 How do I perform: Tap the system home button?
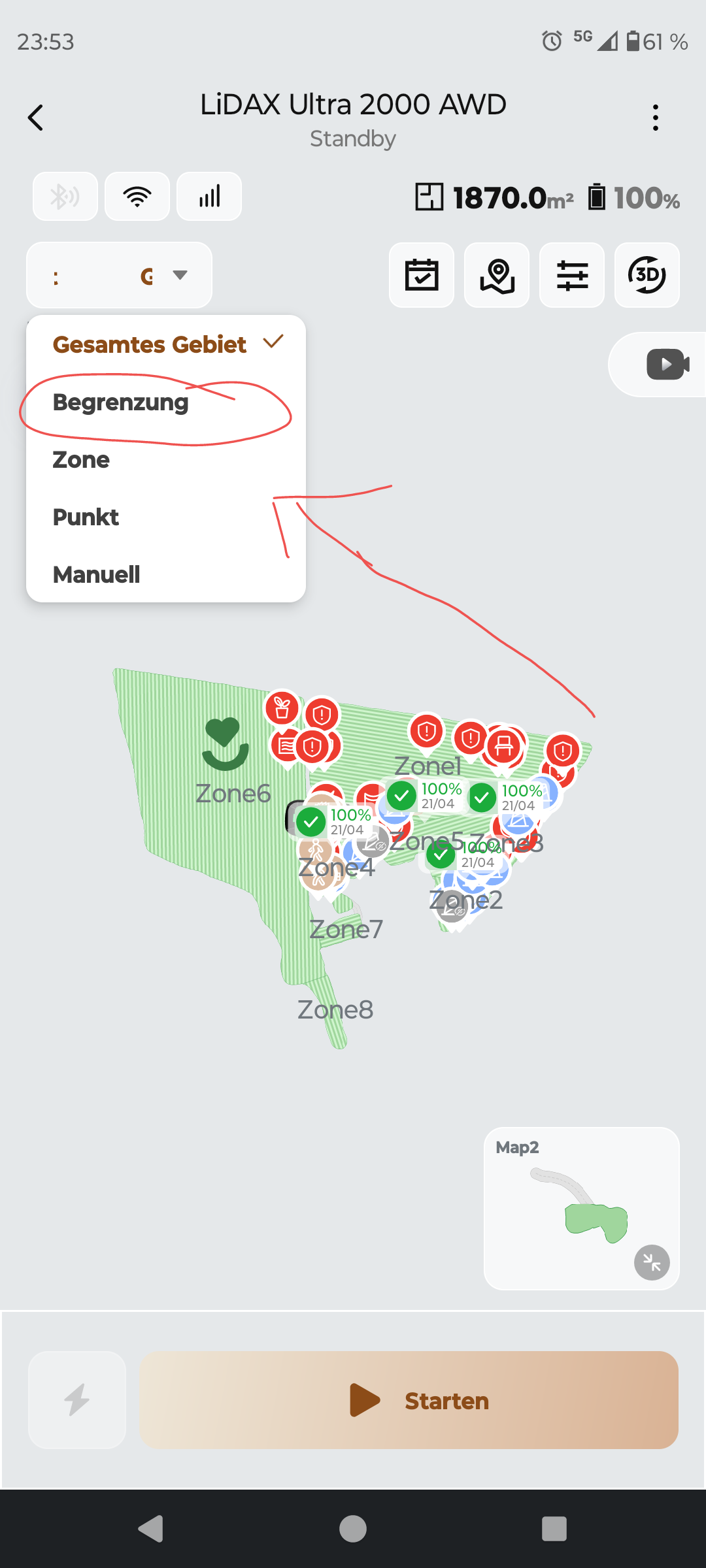pyautogui.click(x=353, y=1529)
